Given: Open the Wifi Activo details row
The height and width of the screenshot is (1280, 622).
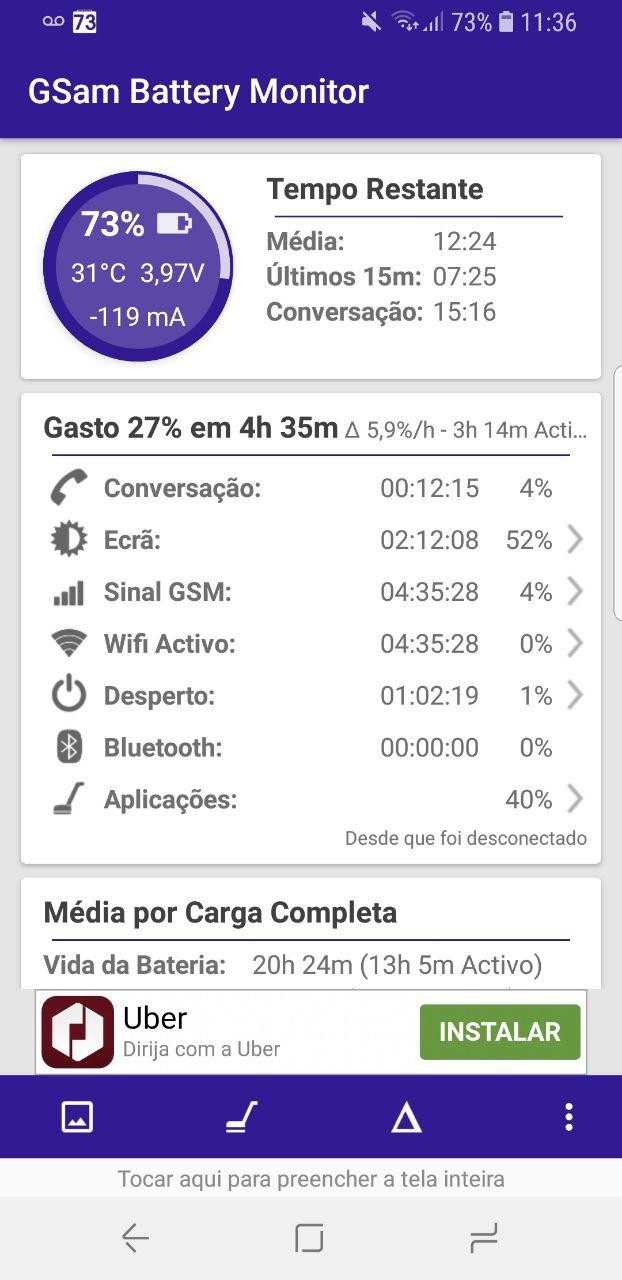Looking at the screenshot, I should (x=310, y=644).
